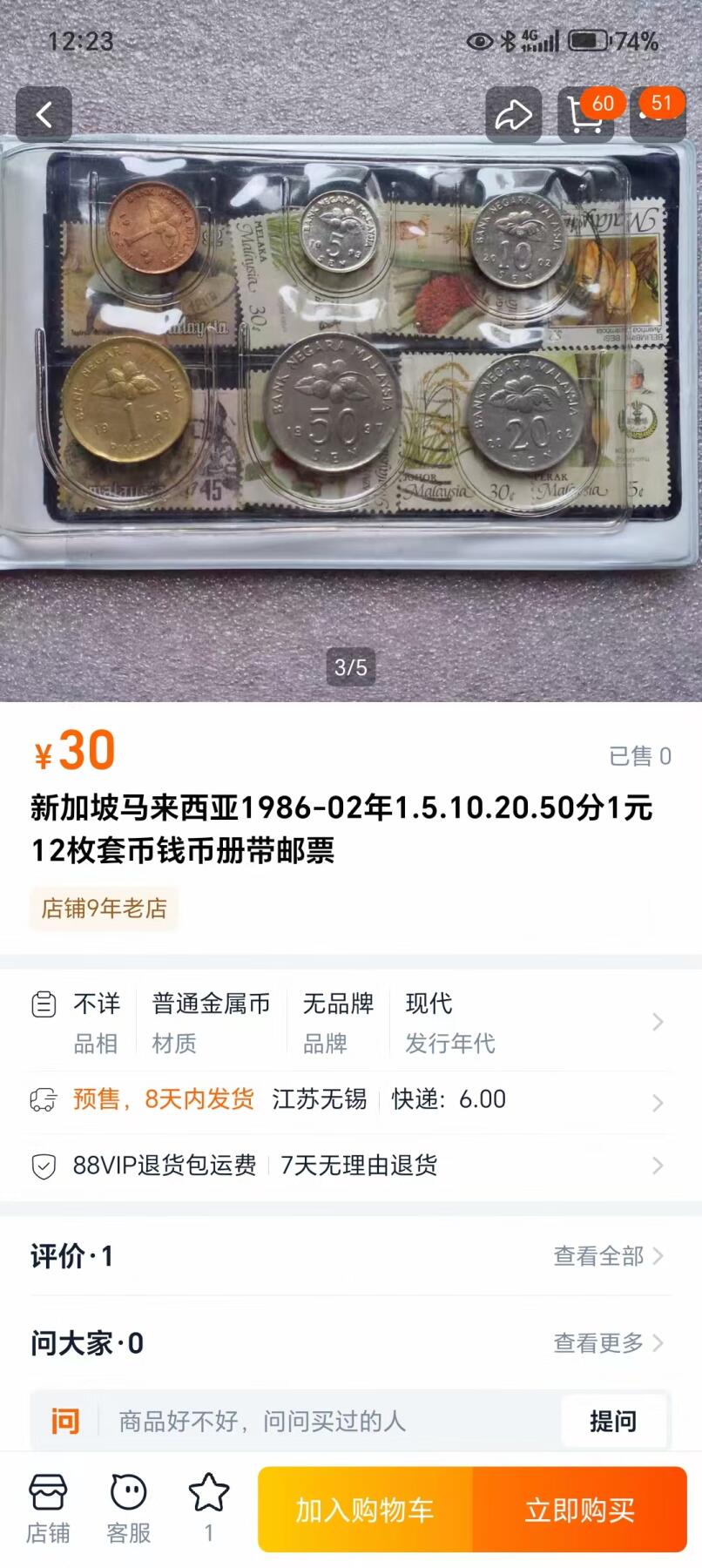Viewport: 702px width, 1568px height.
Task: Open the share icon
Action: pos(513,114)
